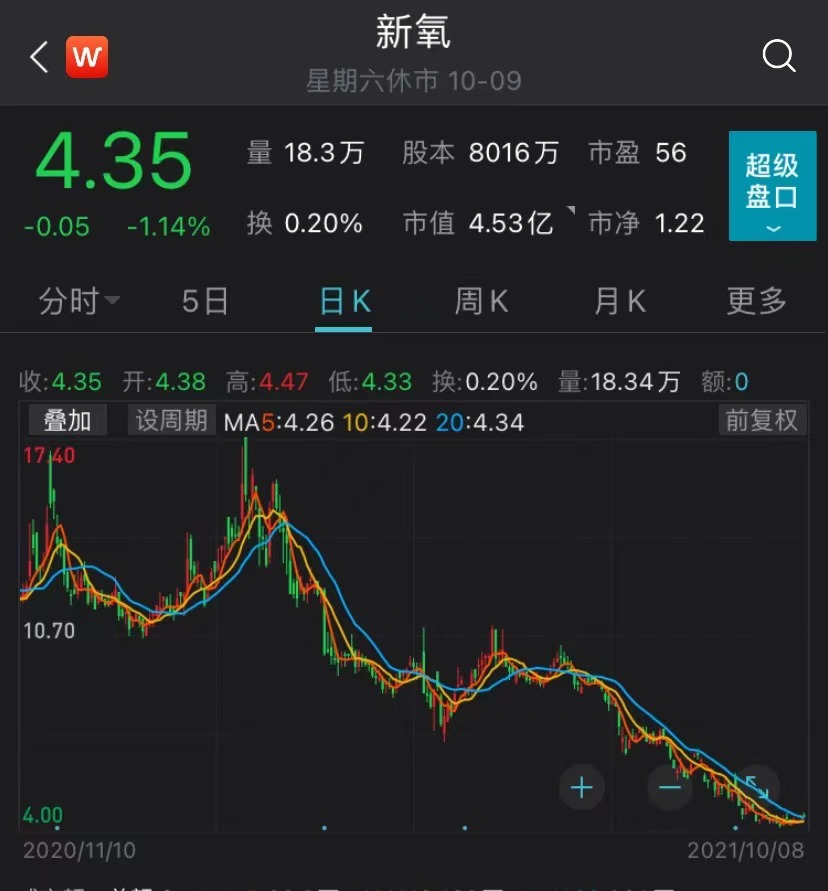Open the 分时 dropdown triangle
Screen dimensions: 828x891
coord(113,301)
